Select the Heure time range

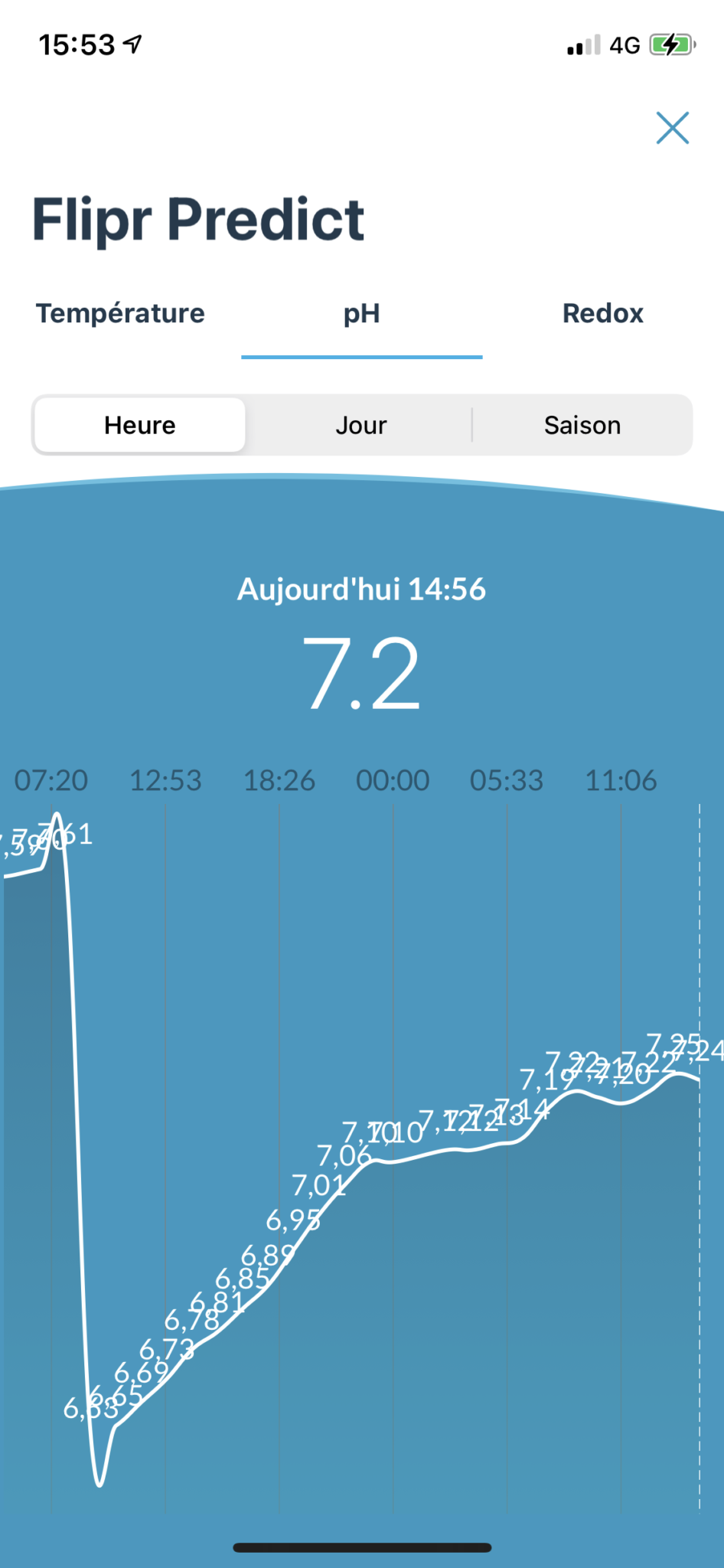[x=140, y=425]
